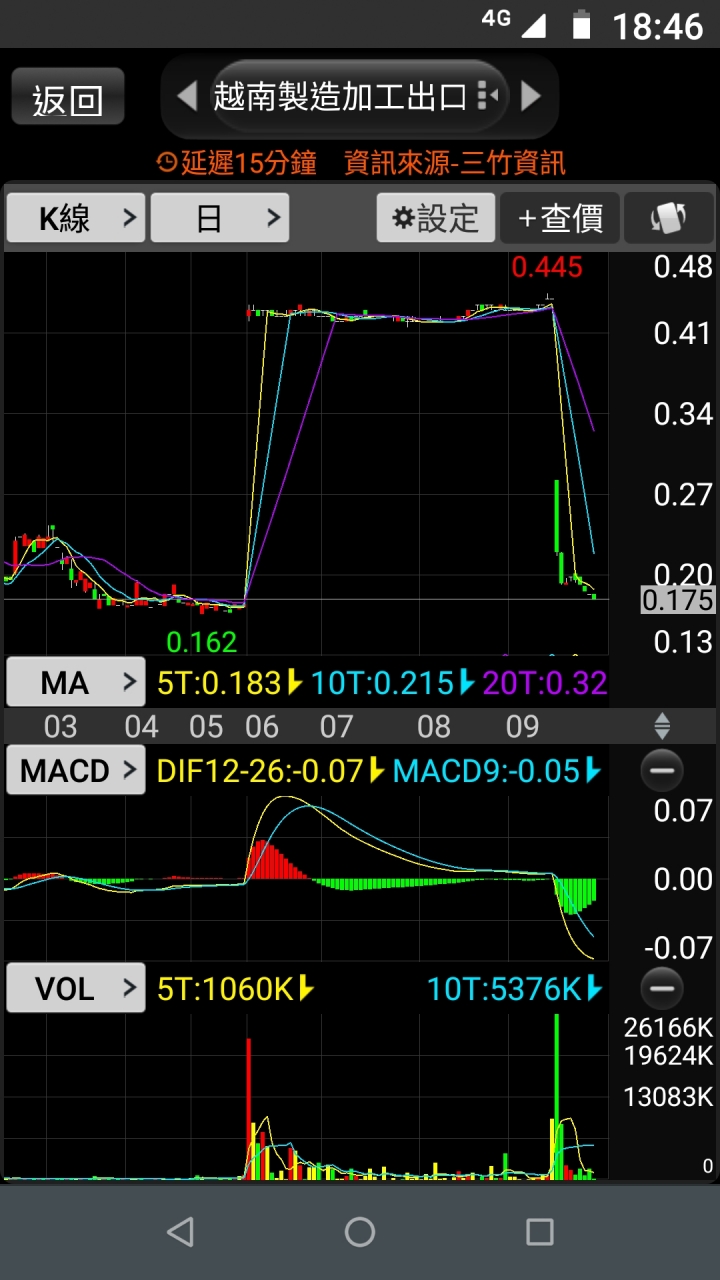This screenshot has width=720, height=1280.
Task: Open chart 設定 settings
Action: pyautogui.click(x=436, y=218)
